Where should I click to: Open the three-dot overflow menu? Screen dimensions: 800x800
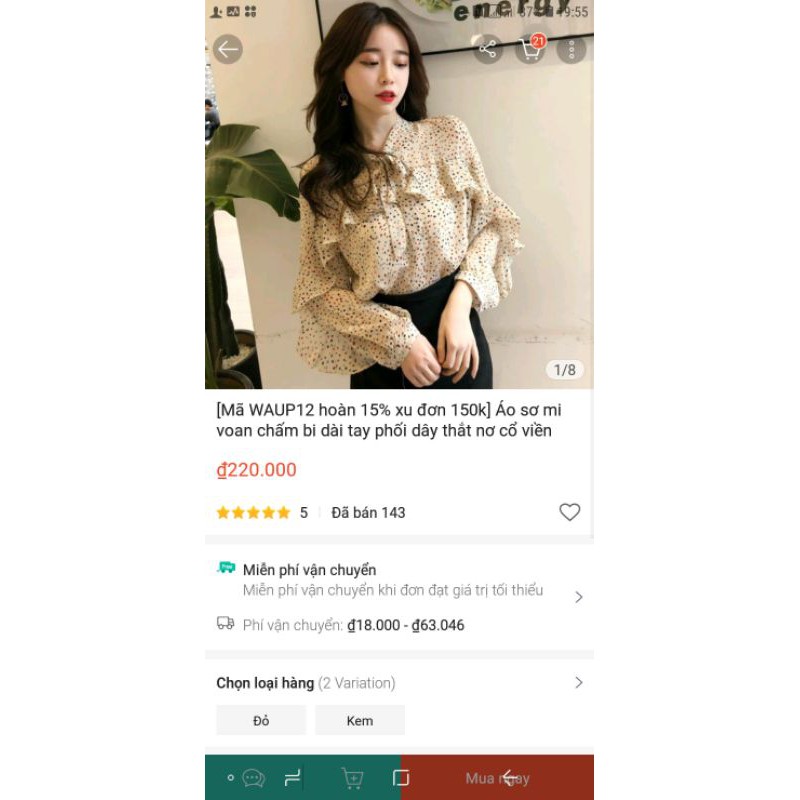coord(571,49)
